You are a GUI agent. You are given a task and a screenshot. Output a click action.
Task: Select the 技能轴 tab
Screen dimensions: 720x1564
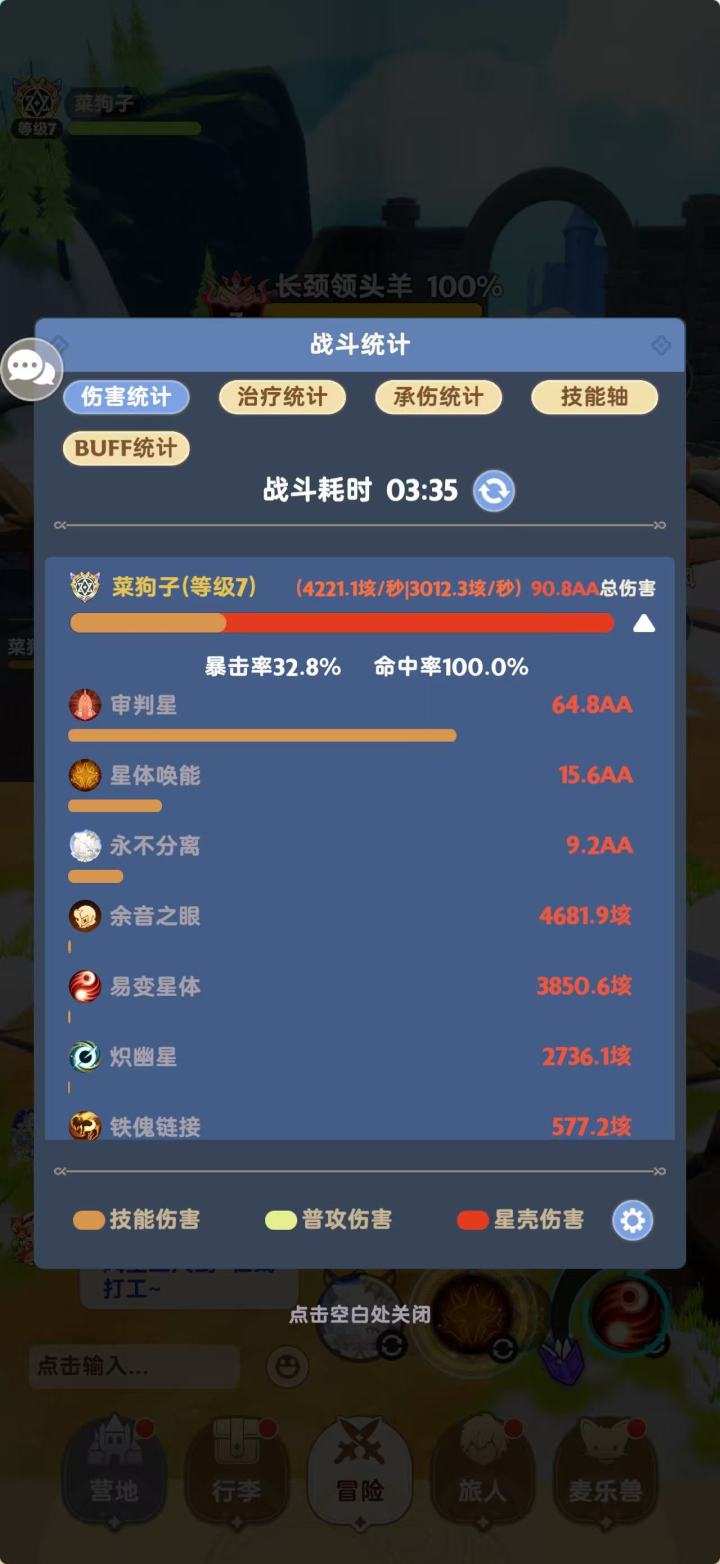click(x=594, y=397)
